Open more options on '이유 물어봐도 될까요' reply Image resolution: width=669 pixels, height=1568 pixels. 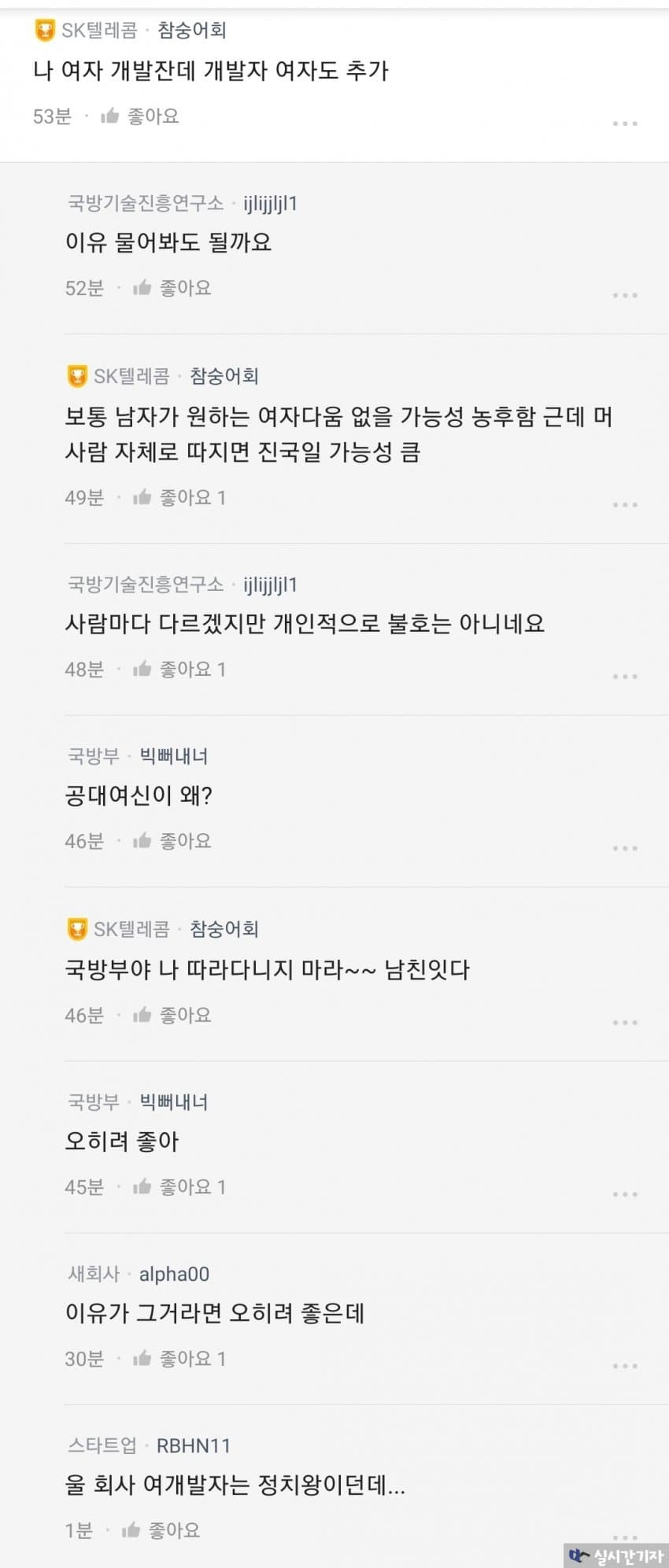pos(624,295)
